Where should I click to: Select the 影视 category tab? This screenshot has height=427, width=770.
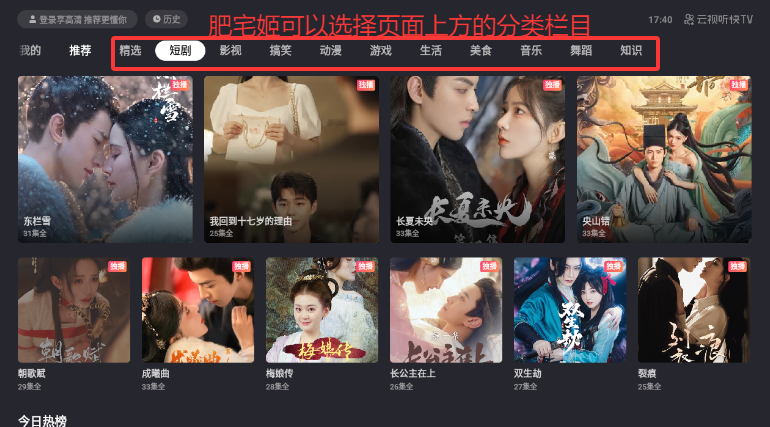click(x=230, y=50)
